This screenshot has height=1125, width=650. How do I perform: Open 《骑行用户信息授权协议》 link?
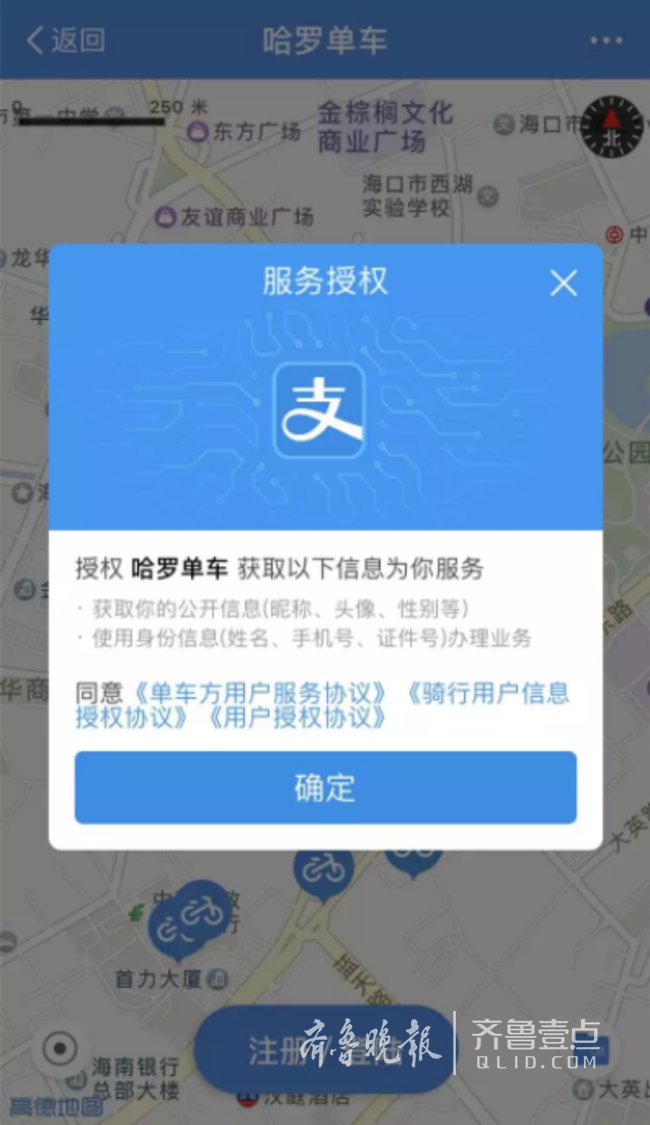point(487,692)
